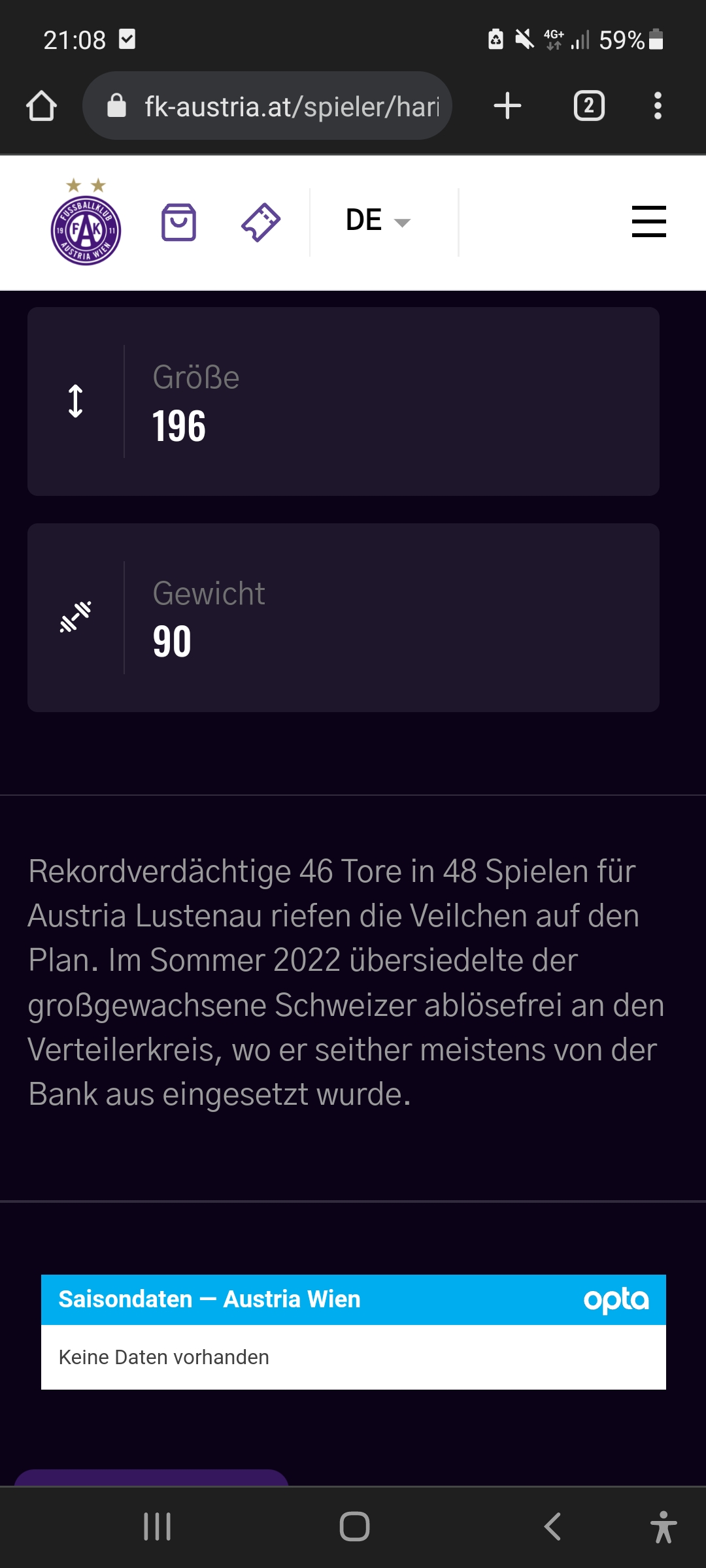Open the browser home page
Screen dimensions: 706x1568
coord(41,106)
